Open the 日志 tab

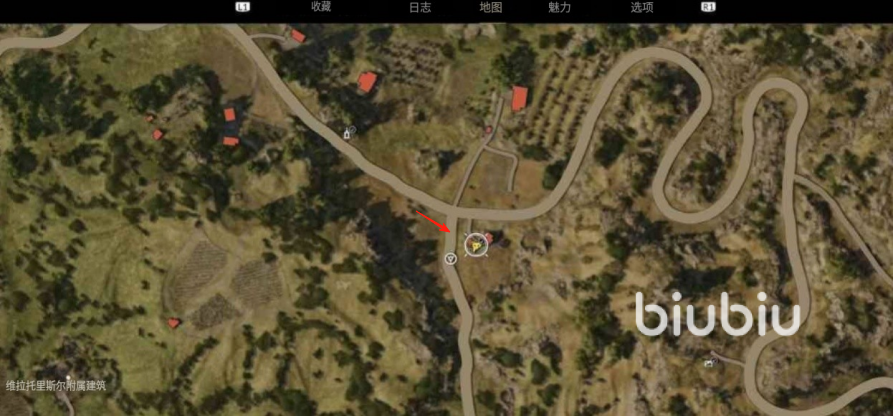[420, 7]
